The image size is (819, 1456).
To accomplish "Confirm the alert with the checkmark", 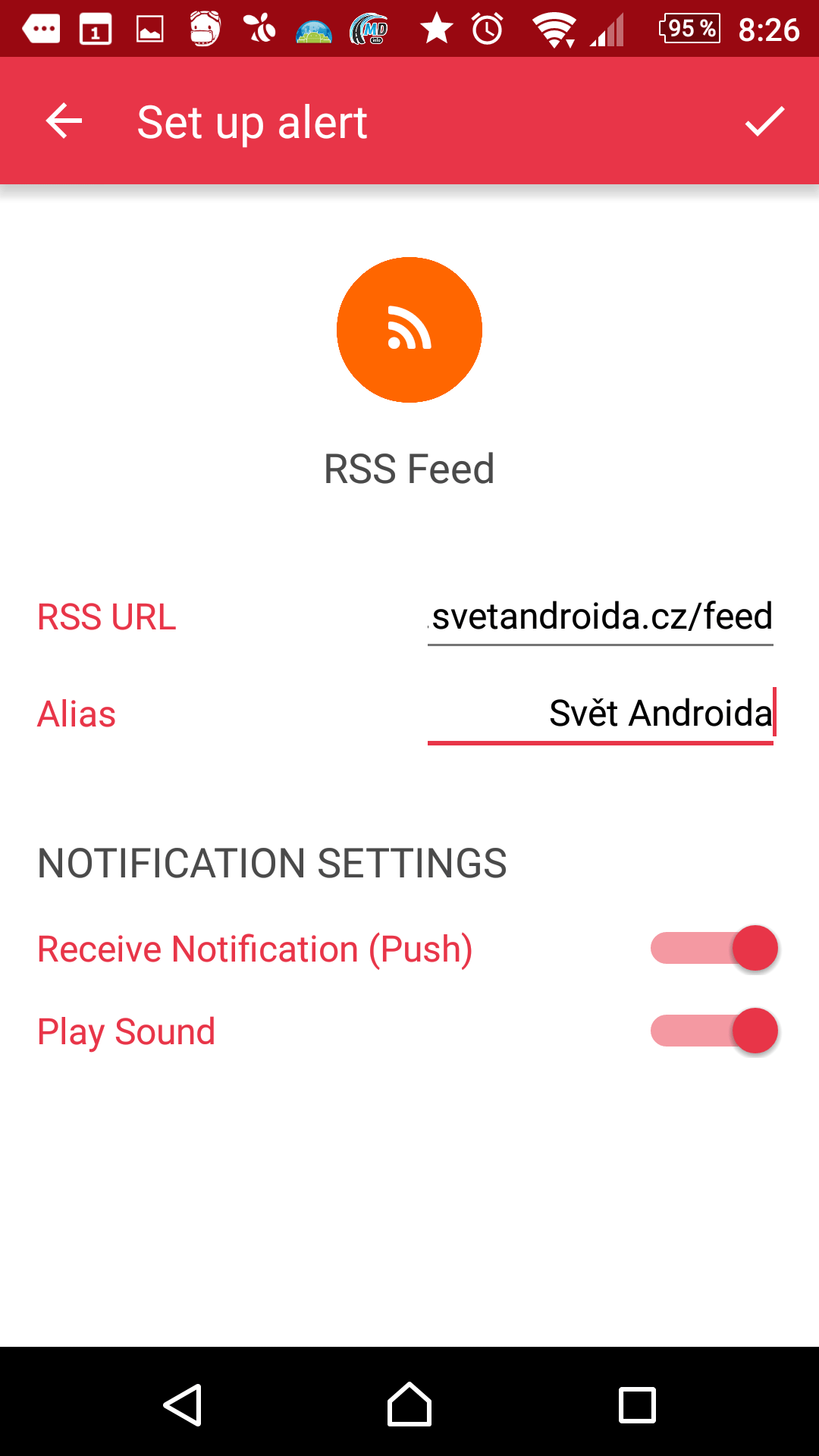I will (x=764, y=121).
